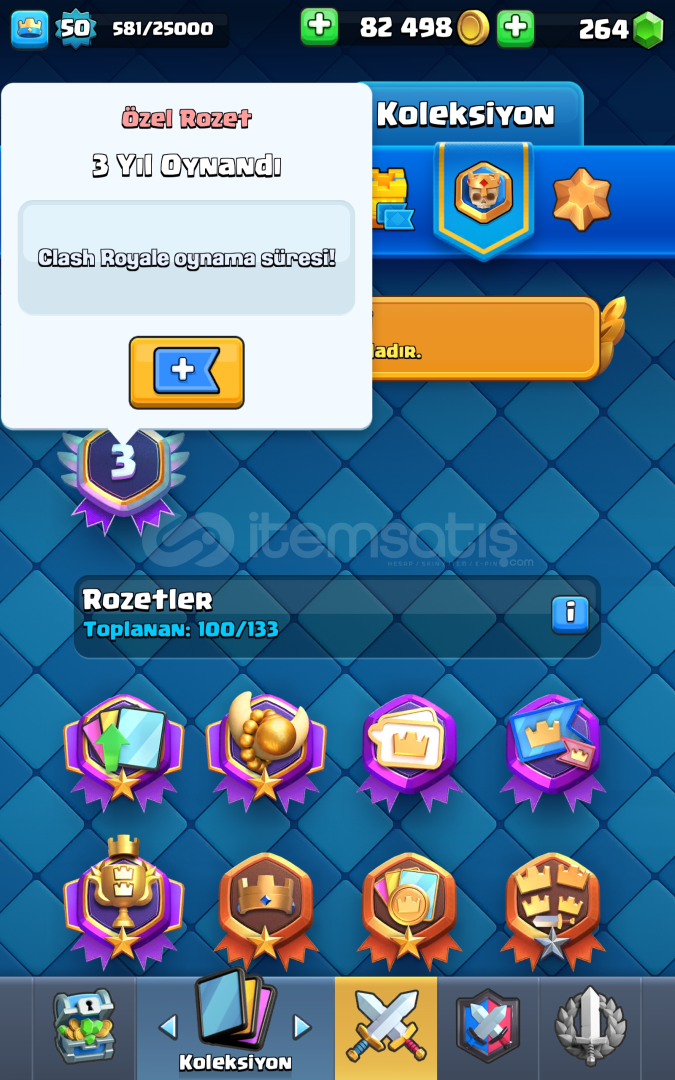Add the 3-year badge with the plus button
The image size is (675, 1080).
pos(187,372)
